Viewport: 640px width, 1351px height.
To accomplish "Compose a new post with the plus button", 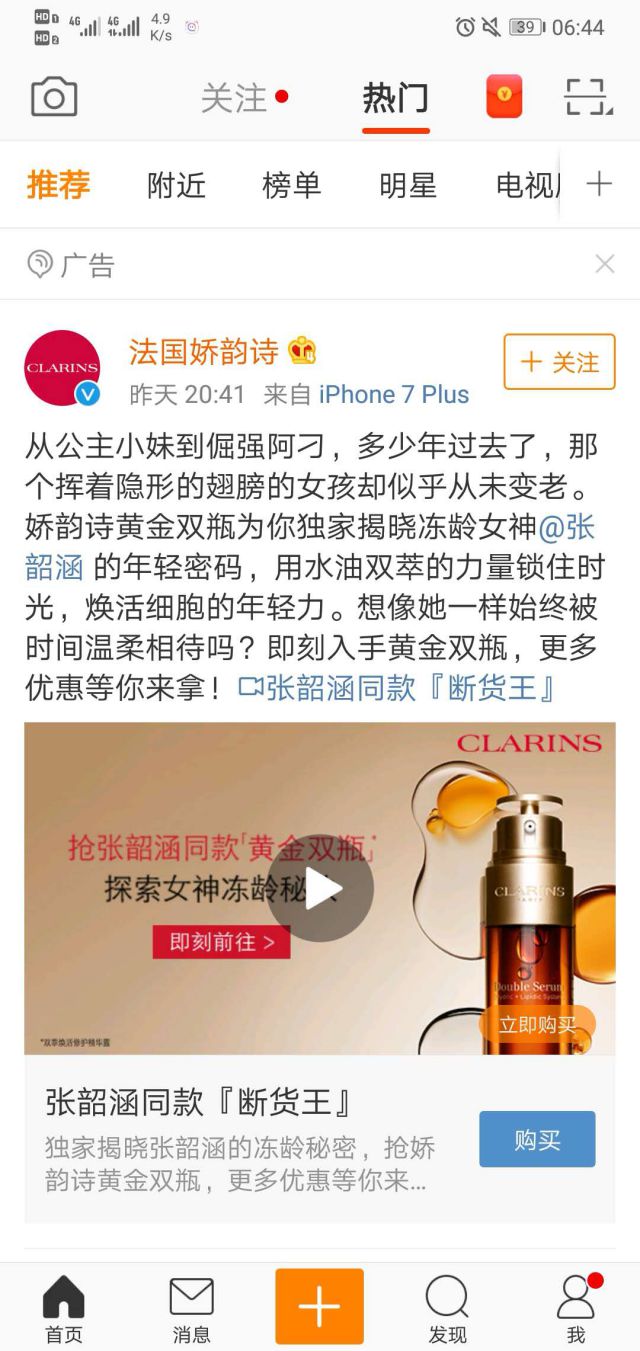I will click(x=319, y=1307).
